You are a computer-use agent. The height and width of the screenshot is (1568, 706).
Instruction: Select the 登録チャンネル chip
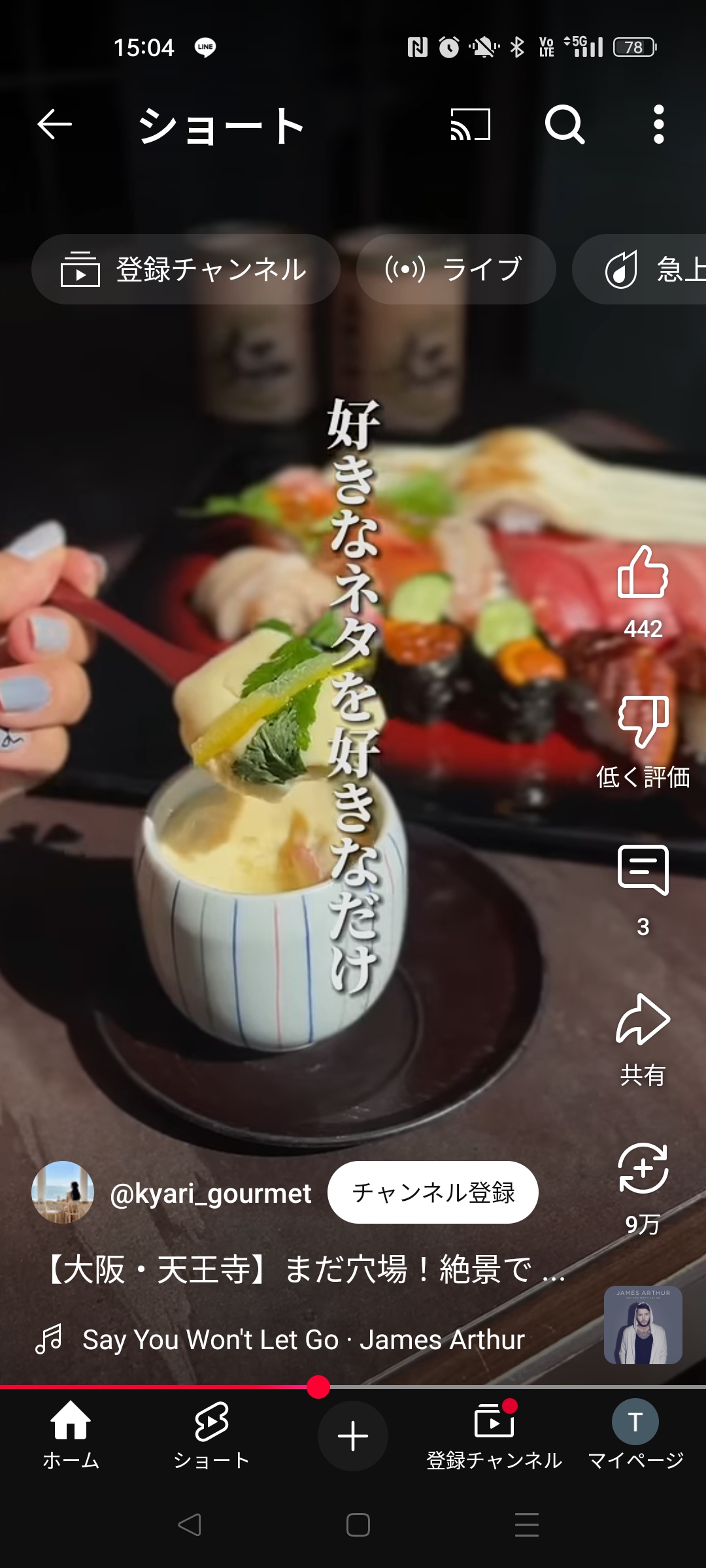point(186,269)
